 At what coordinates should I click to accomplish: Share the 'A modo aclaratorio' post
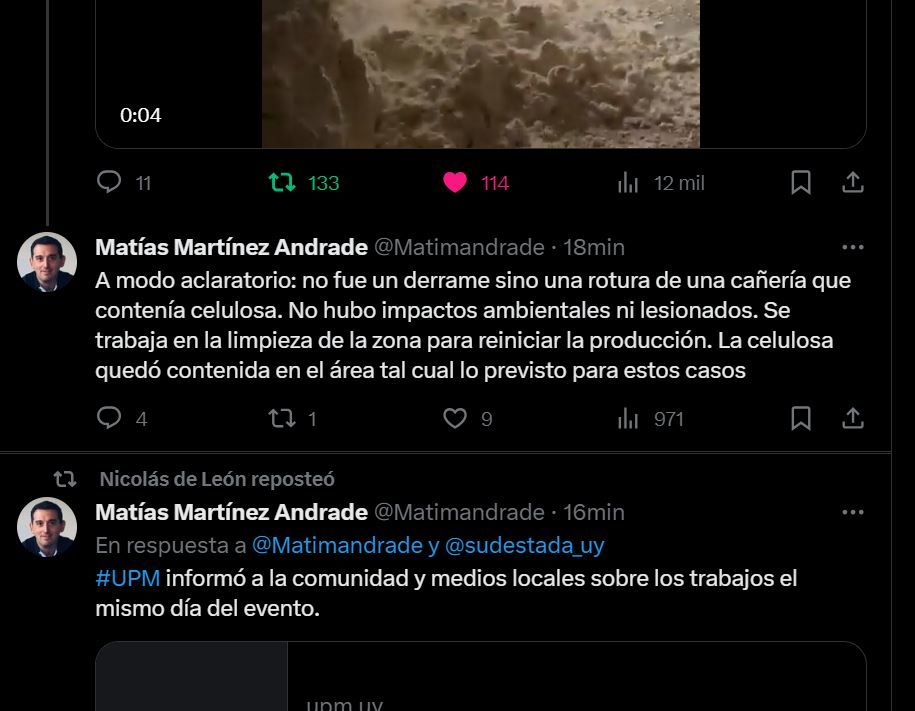click(853, 418)
